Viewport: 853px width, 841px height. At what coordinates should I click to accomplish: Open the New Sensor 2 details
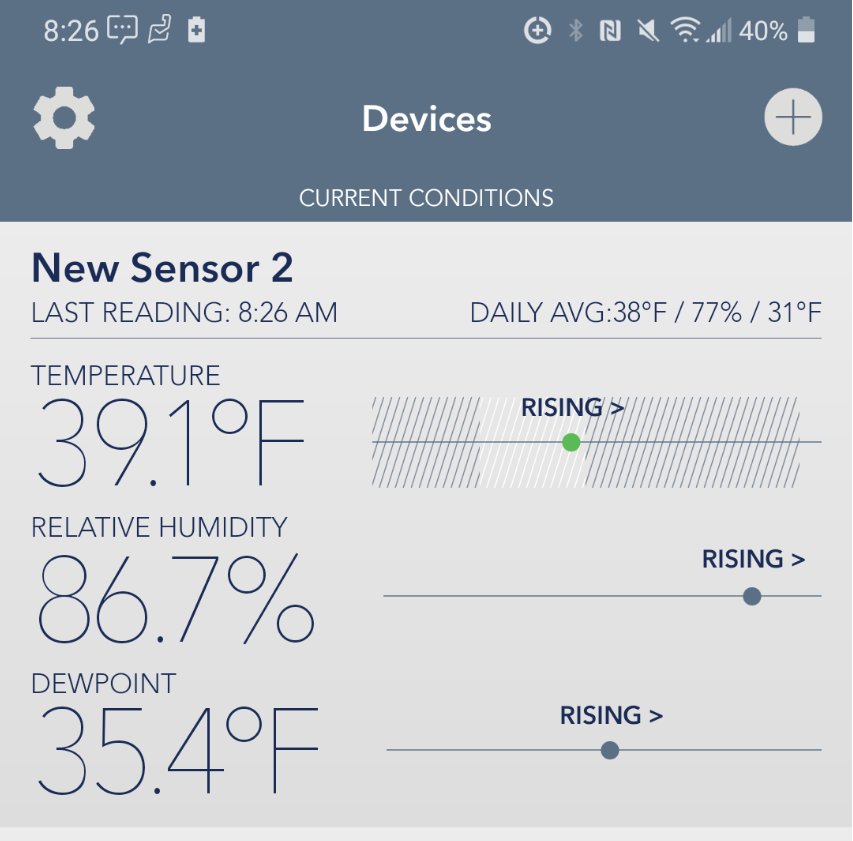[163, 268]
